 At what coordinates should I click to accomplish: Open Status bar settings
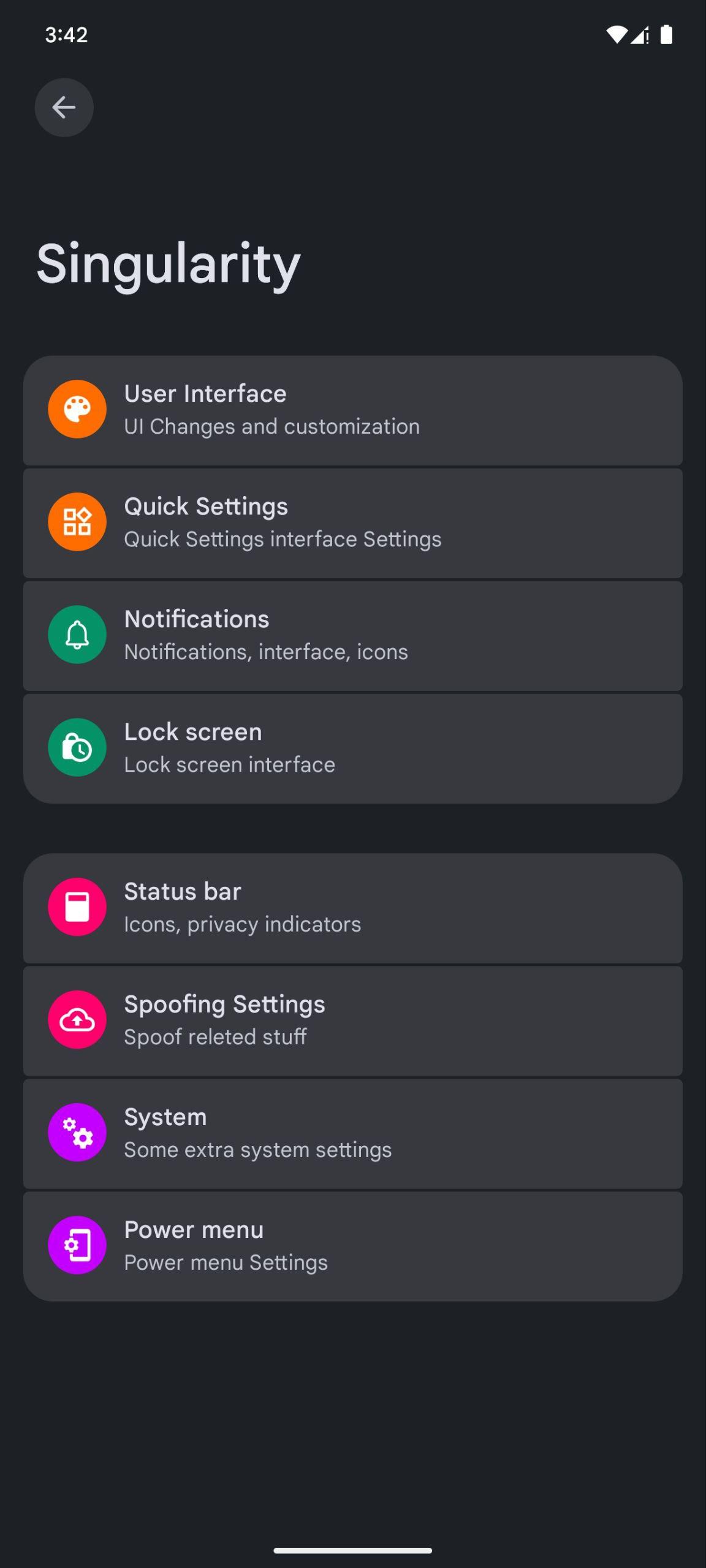pyautogui.click(x=353, y=908)
